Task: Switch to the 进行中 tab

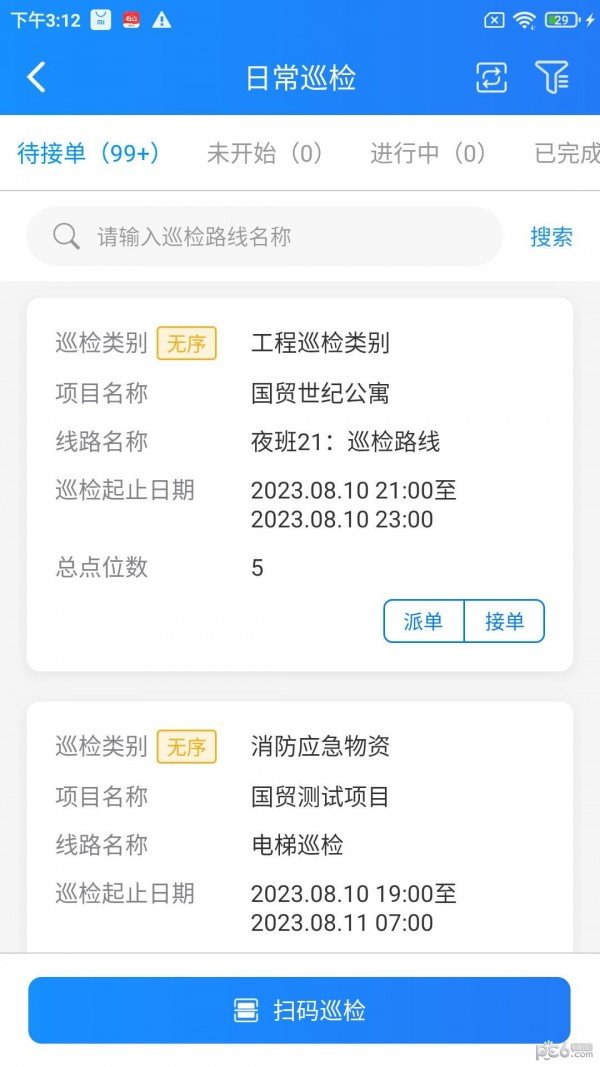Action: point(428,153)
